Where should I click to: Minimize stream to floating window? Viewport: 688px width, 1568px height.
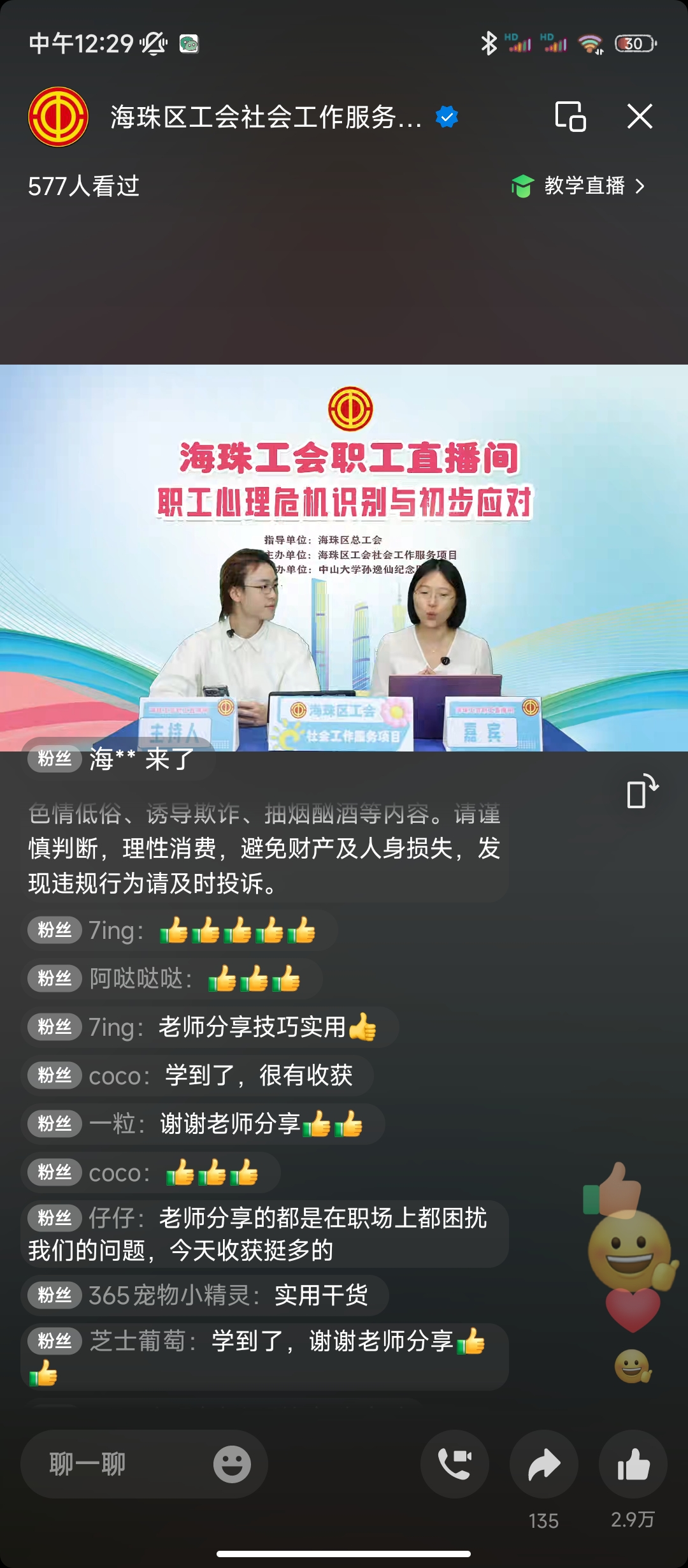pos(570,117)
